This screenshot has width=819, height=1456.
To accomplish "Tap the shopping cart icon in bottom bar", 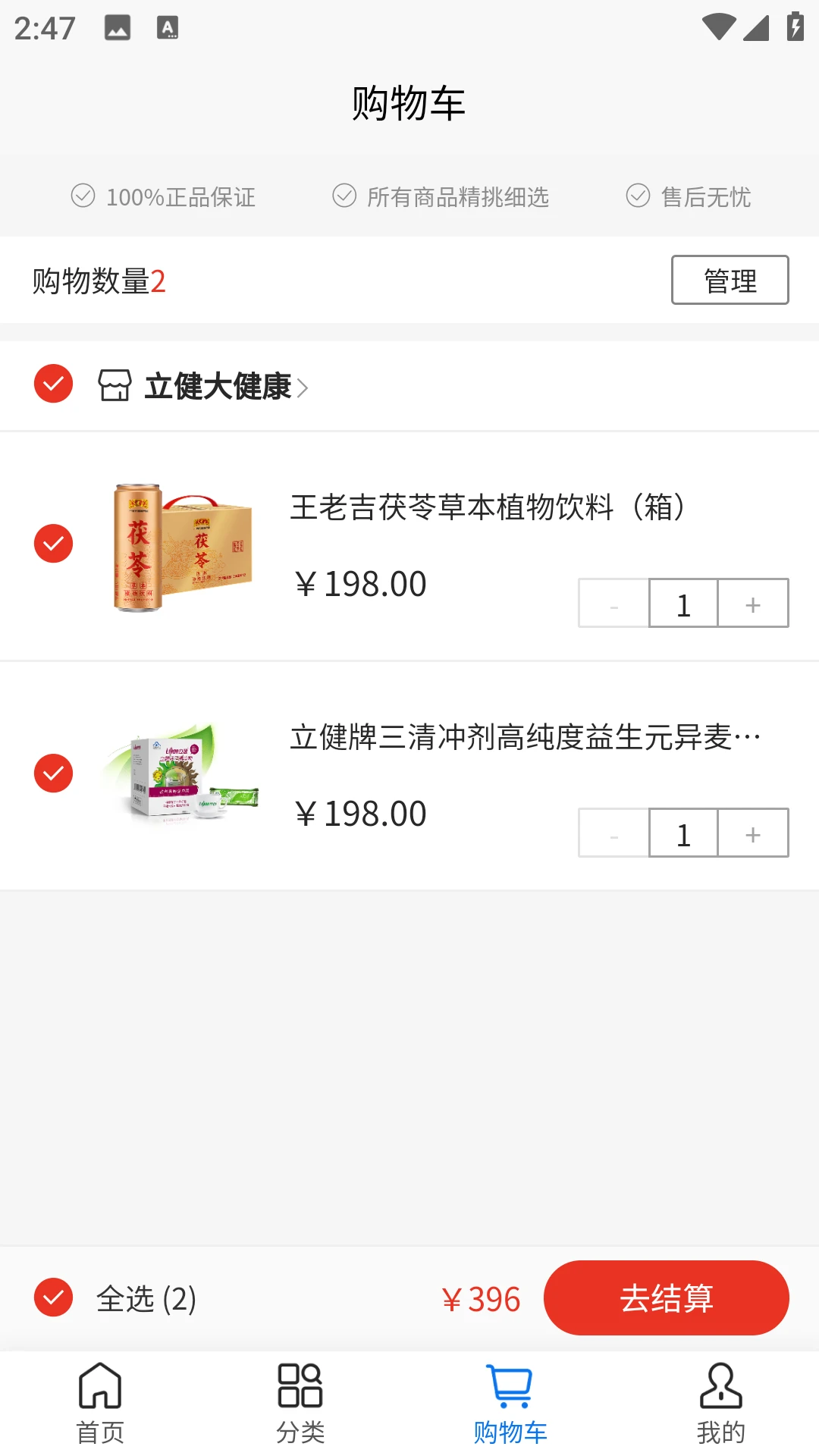I will tap(510, 1387).
